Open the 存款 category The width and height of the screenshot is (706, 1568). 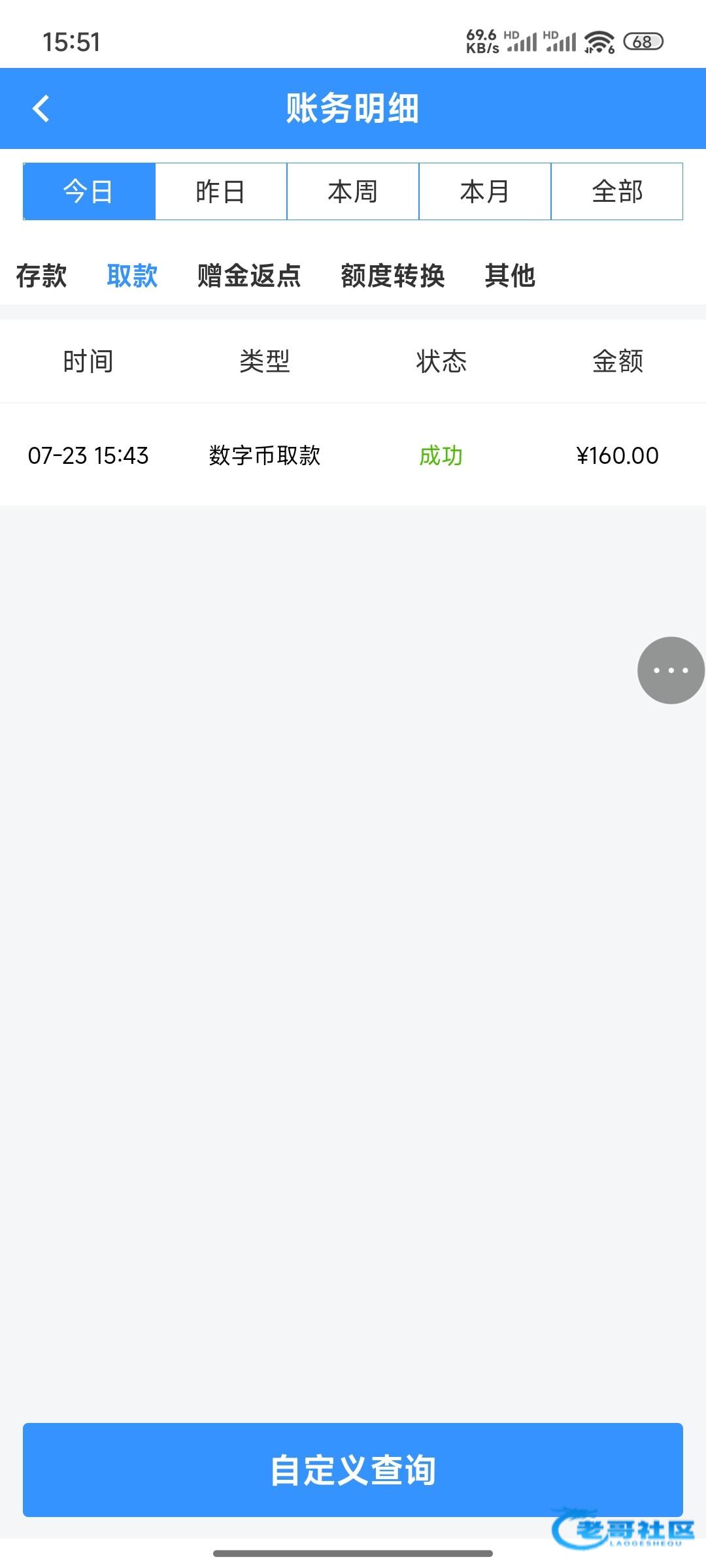pos(41,276)
